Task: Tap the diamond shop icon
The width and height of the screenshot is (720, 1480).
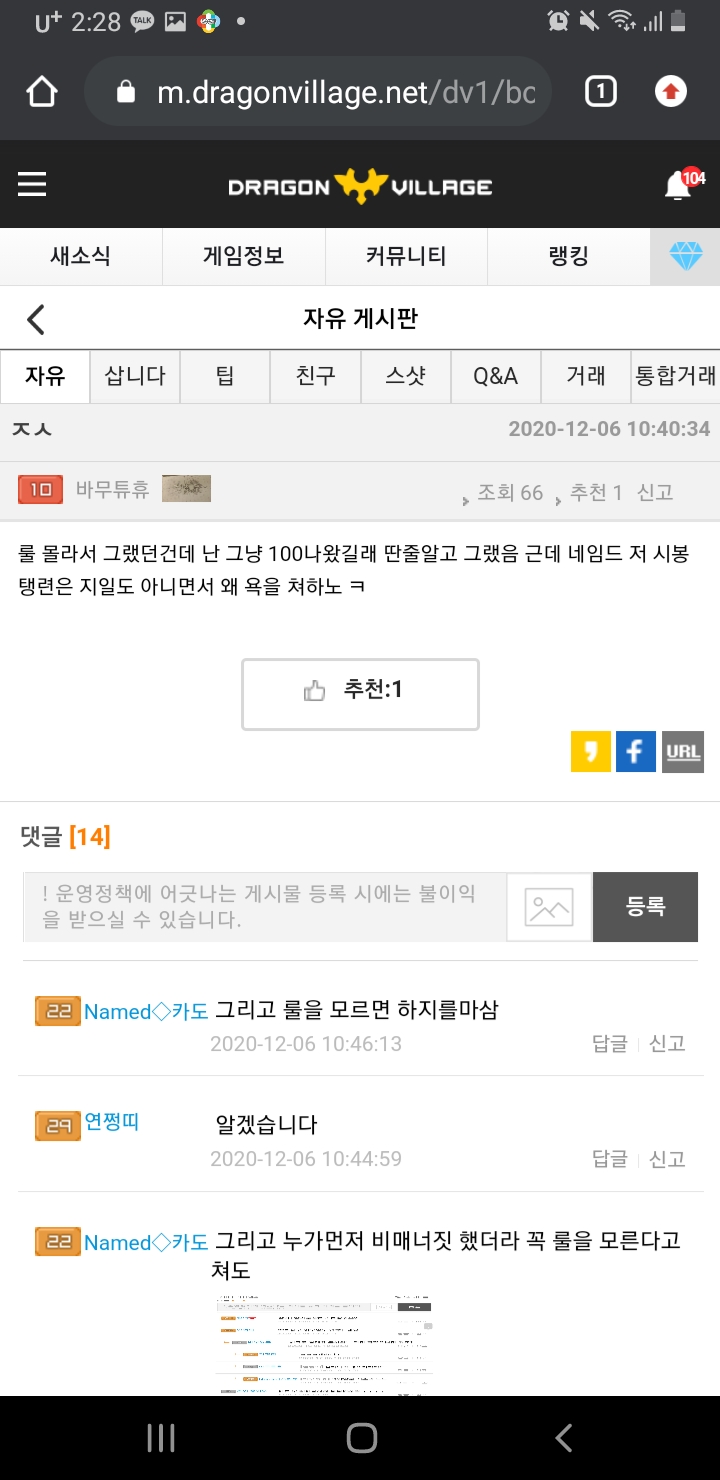Action: (x=685, y=256)
